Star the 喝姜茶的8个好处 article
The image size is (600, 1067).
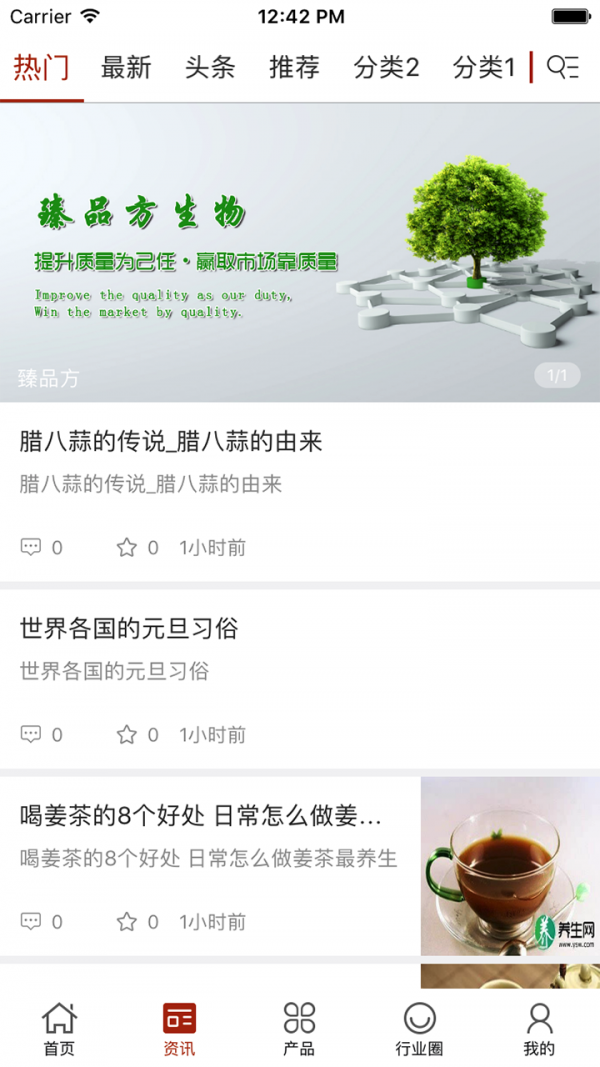(x=127, y=921)
